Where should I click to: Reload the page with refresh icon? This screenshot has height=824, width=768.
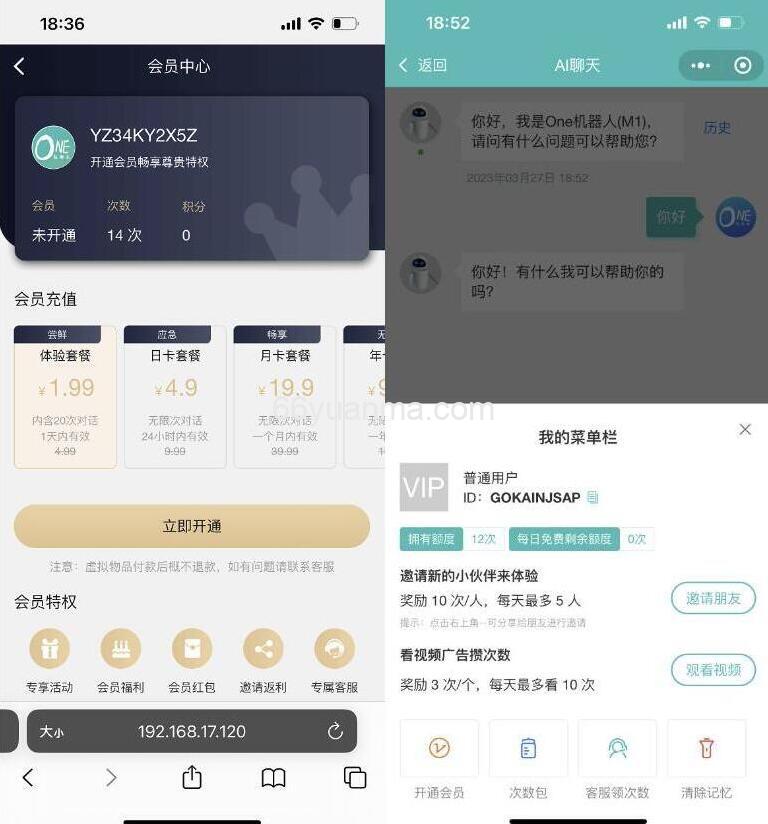coord(335,731)
